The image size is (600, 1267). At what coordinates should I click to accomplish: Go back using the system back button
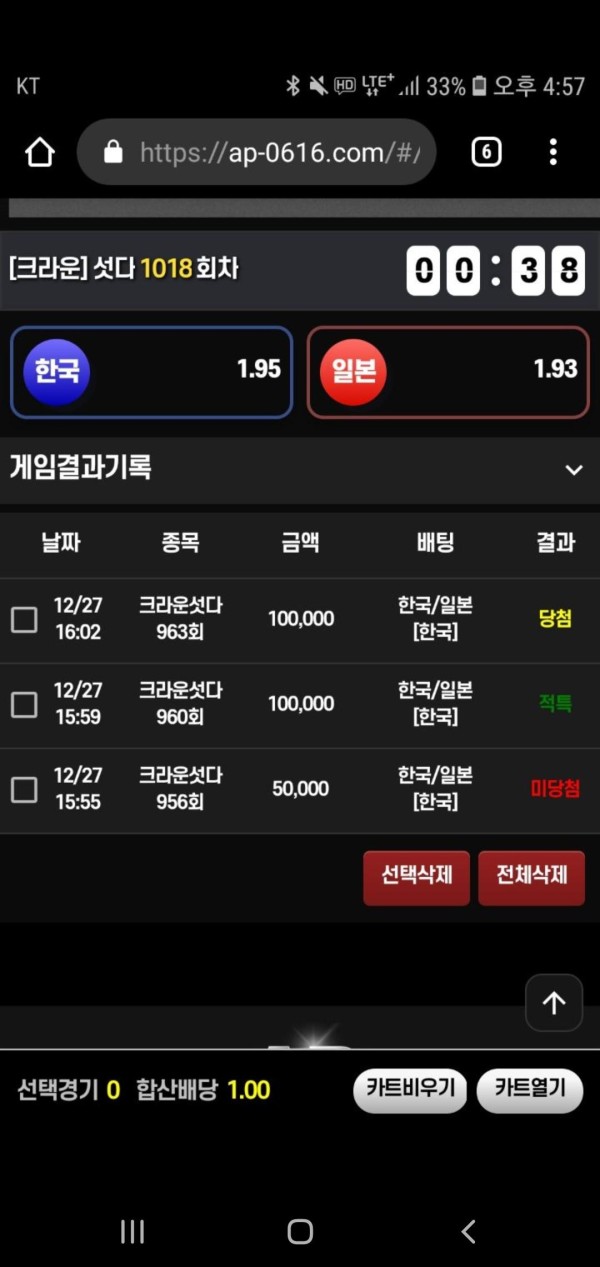tap(467, 1231)
